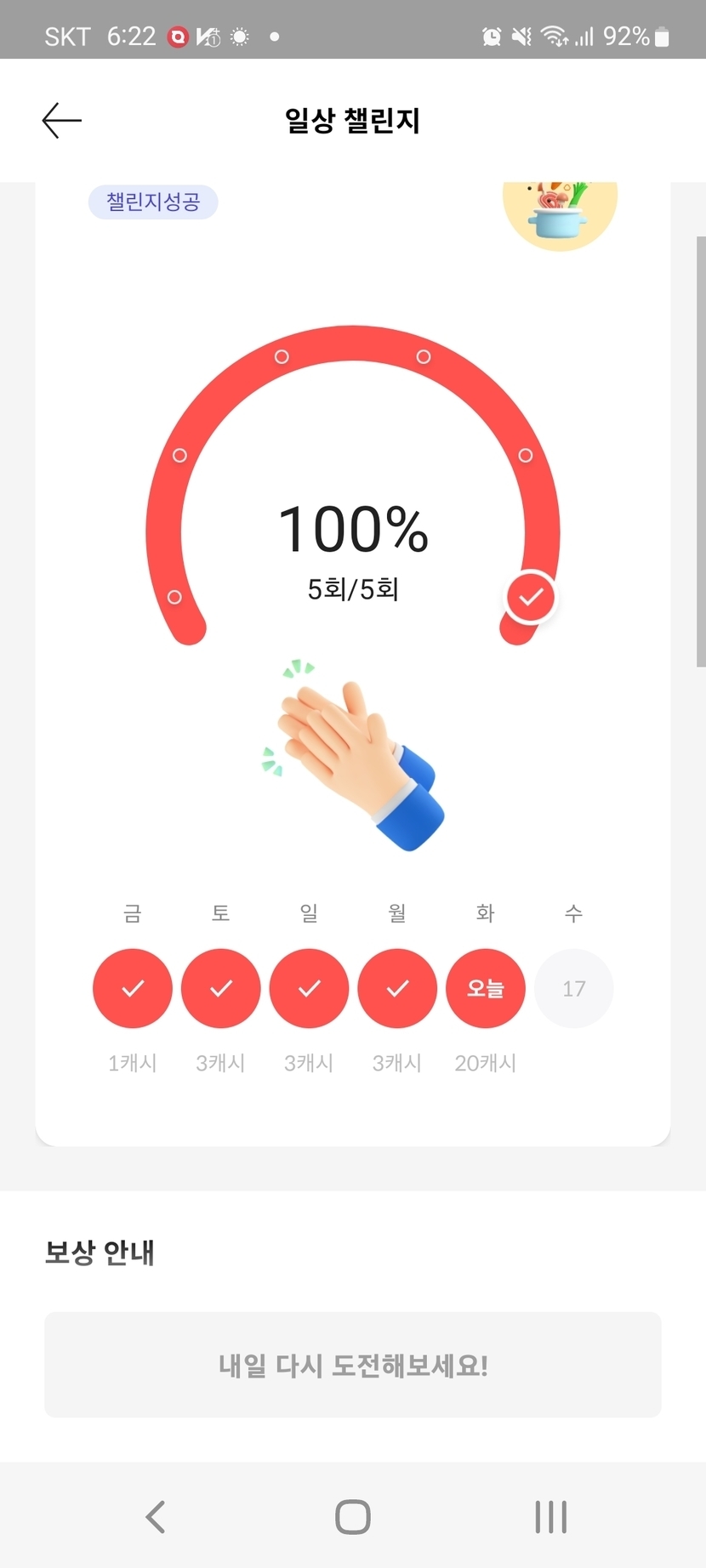Image resolution: width=706 pixels, height=1568 pixels.
Task: Open the system home screen
Action: click(x=353, y=1516)
